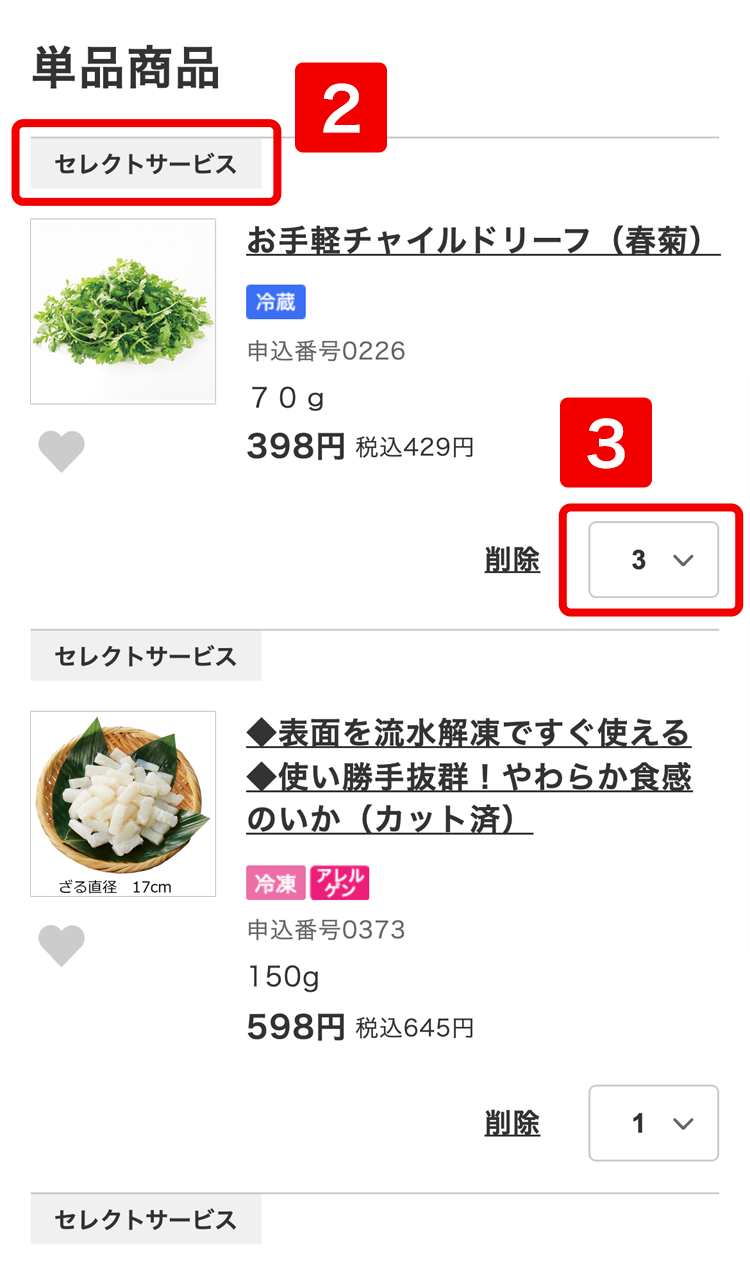Toggle the red number 3 marker

click(x=606, y=442)
